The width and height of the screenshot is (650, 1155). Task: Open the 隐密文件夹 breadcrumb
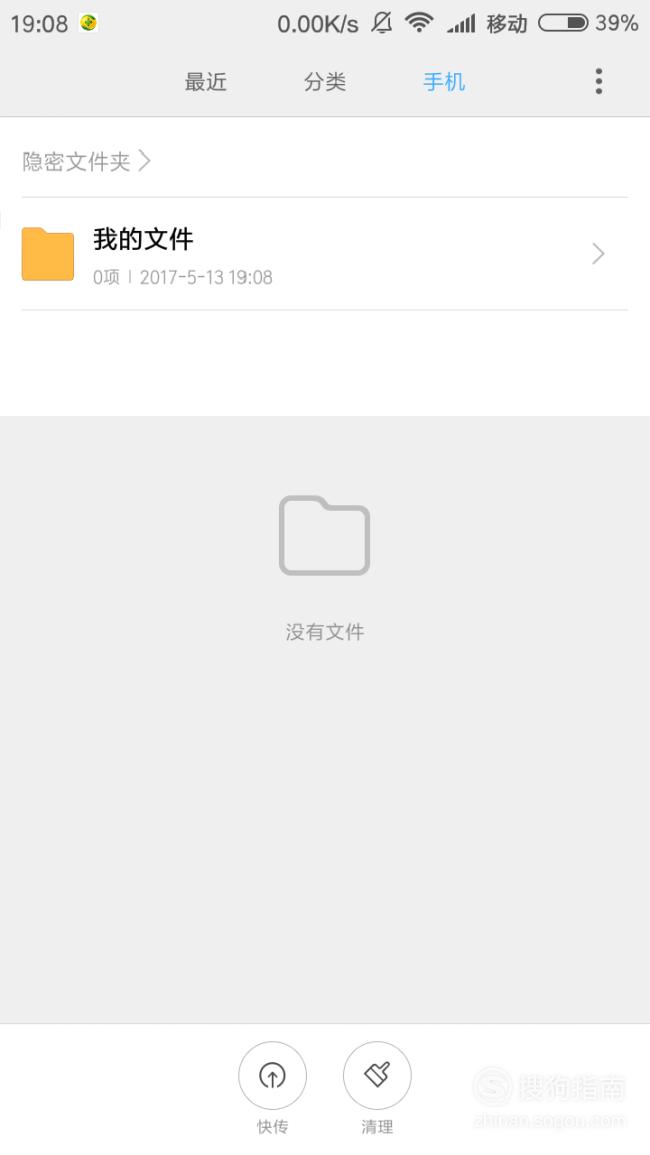tap(86, 161)
